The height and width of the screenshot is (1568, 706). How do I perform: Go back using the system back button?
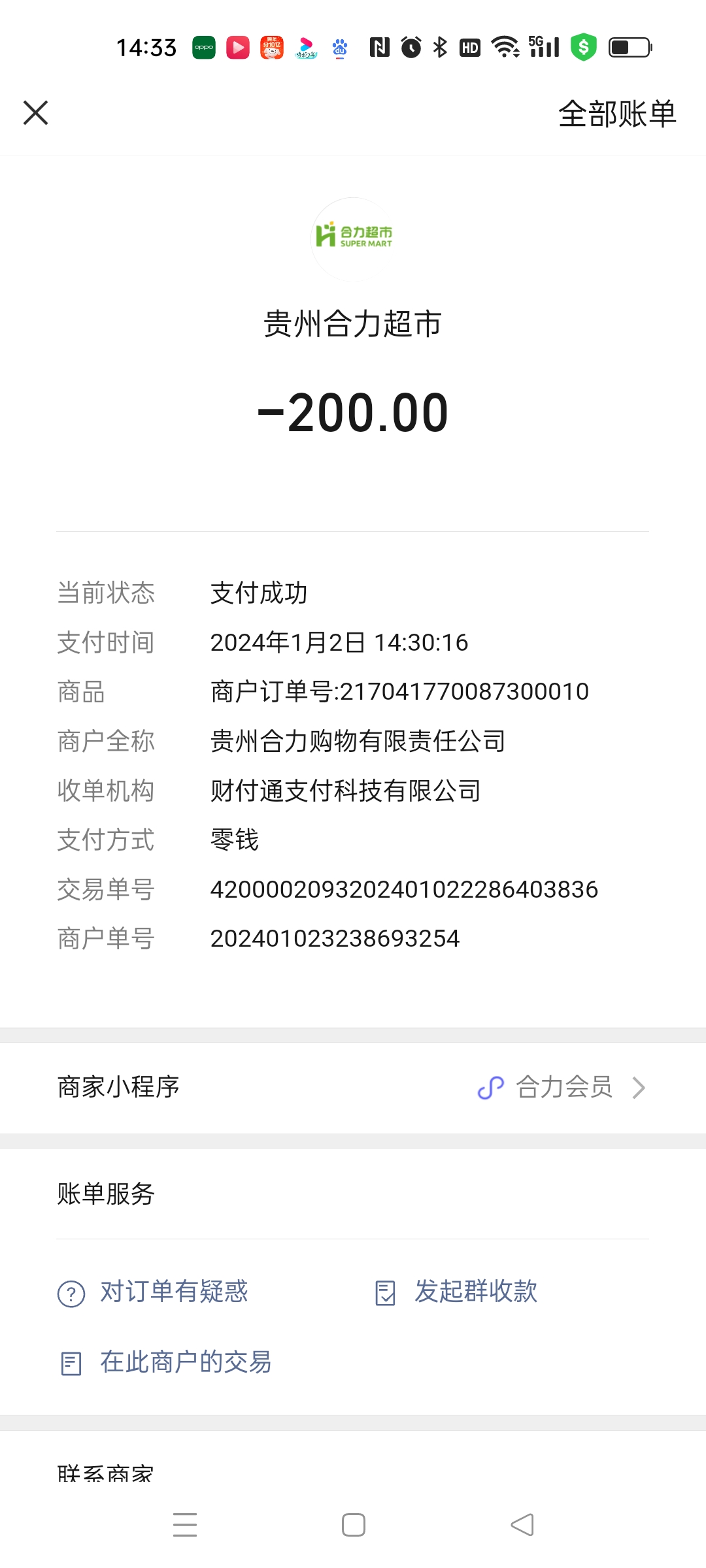(522, 1525)
